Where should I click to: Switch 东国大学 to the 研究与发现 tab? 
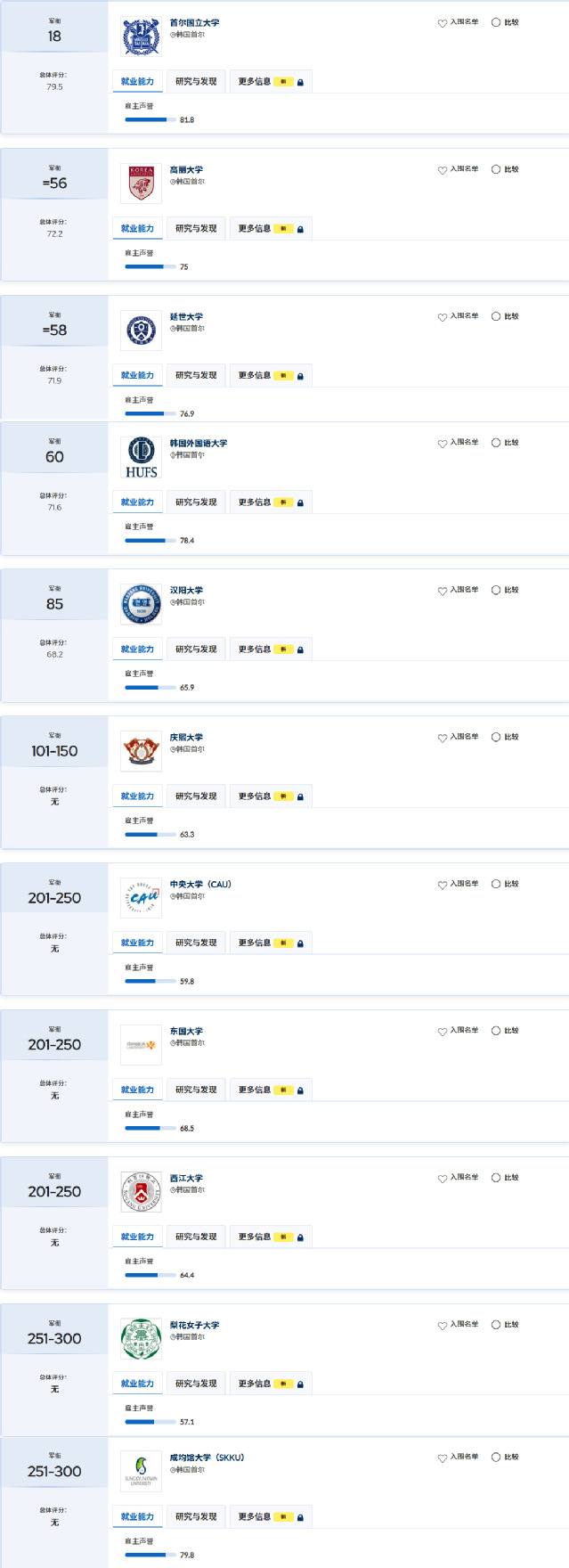coord(196,1090)
